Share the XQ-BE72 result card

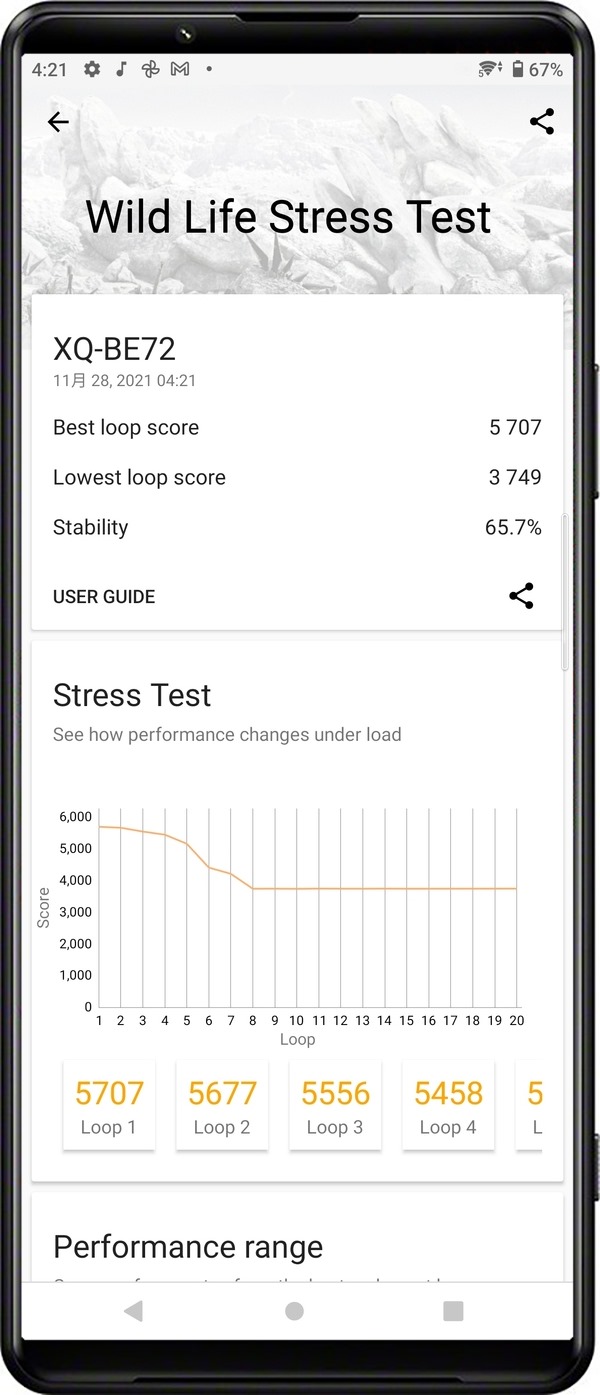521,596
